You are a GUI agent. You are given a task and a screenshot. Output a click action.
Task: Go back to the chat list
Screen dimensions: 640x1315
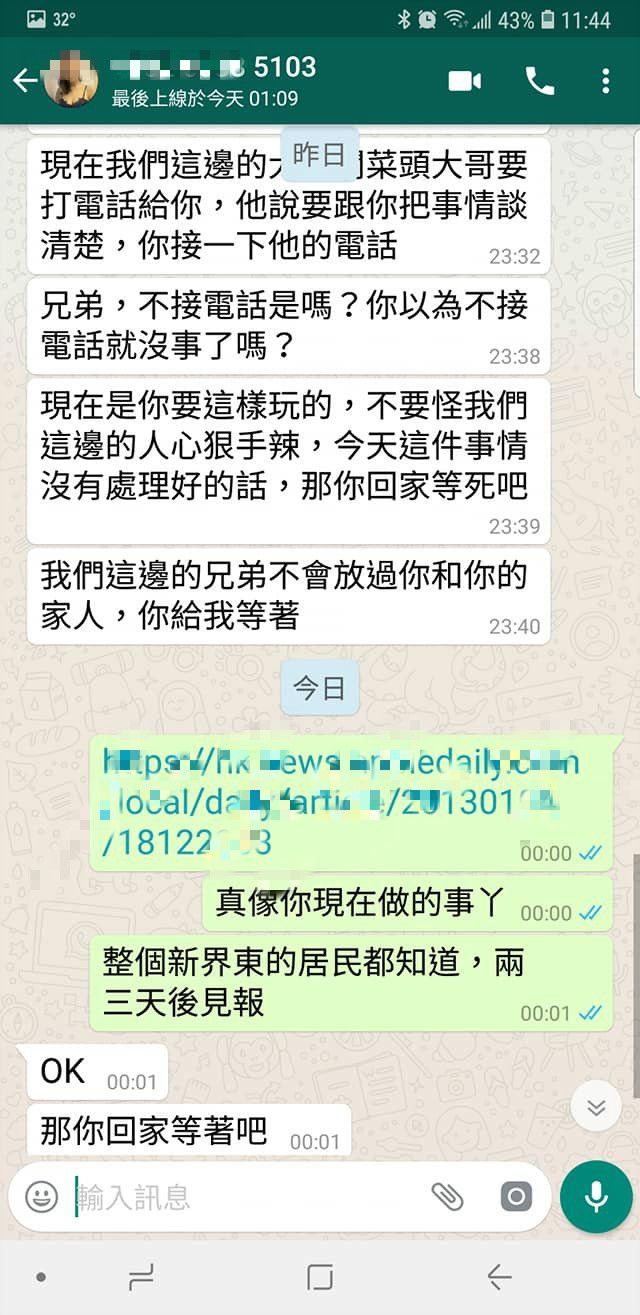(x=22, y=81)
